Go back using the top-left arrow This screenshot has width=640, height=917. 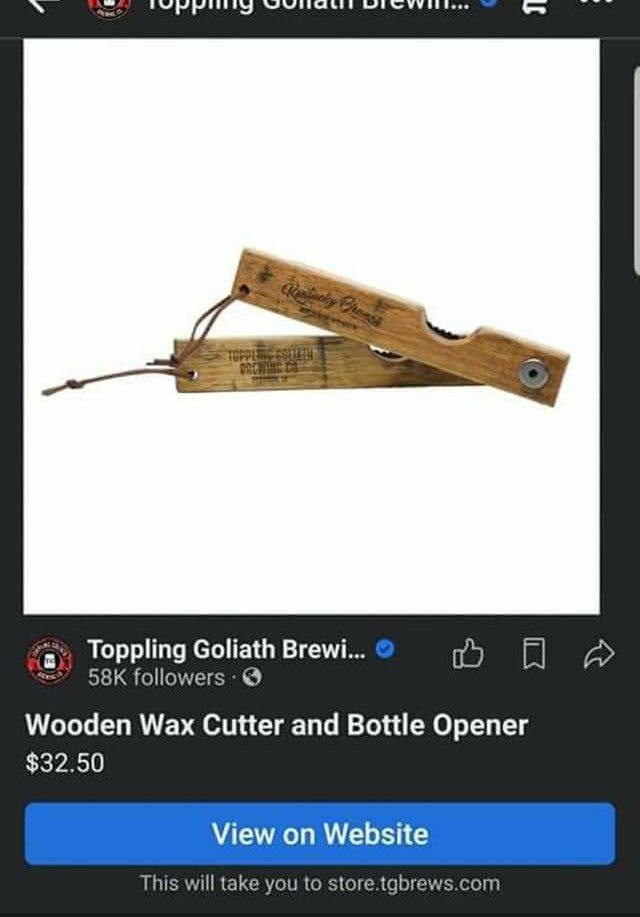tap(38, 5)
